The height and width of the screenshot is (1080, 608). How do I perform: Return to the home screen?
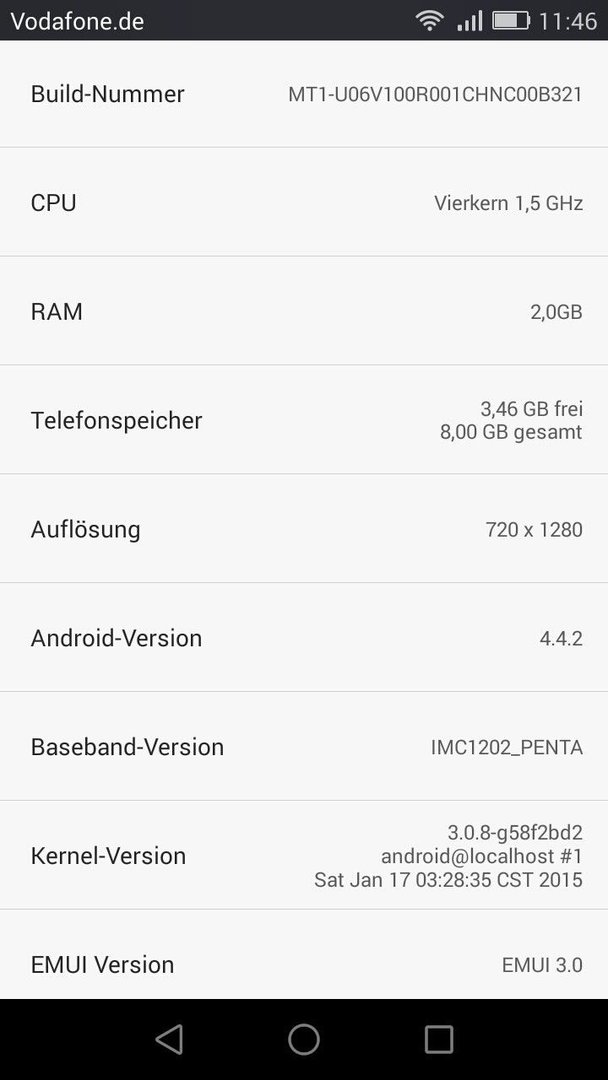[304, 1039]
